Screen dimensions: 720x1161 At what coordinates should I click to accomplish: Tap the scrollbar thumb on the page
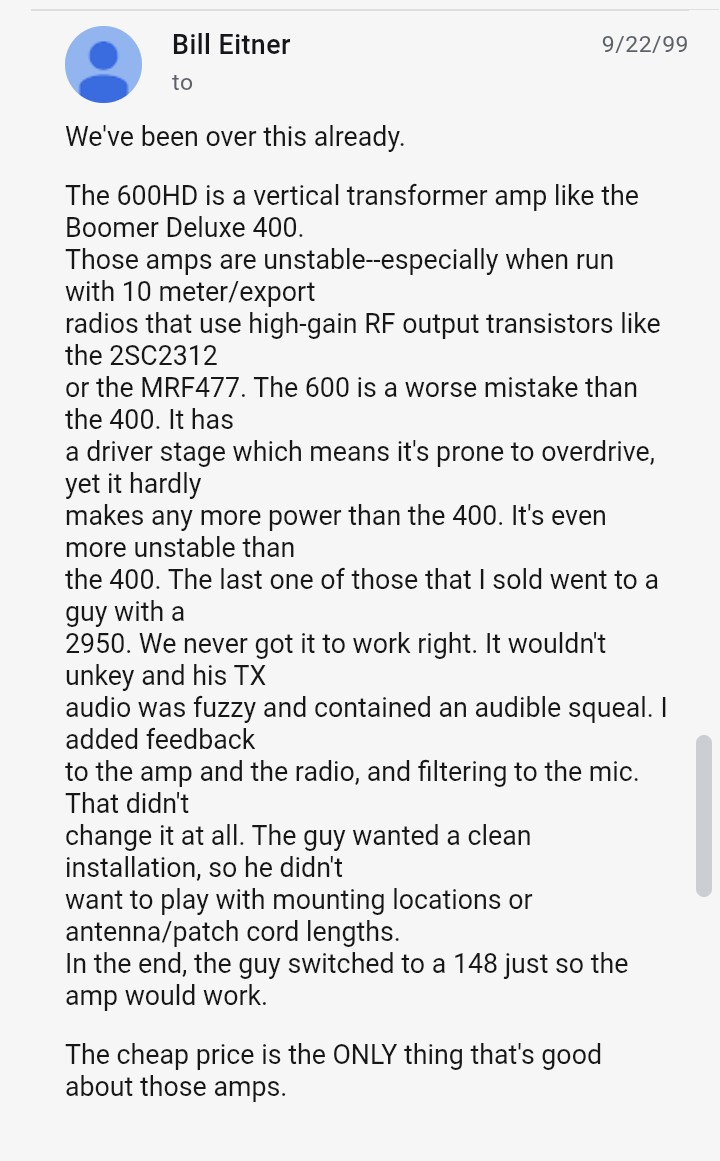click(704, 815)
